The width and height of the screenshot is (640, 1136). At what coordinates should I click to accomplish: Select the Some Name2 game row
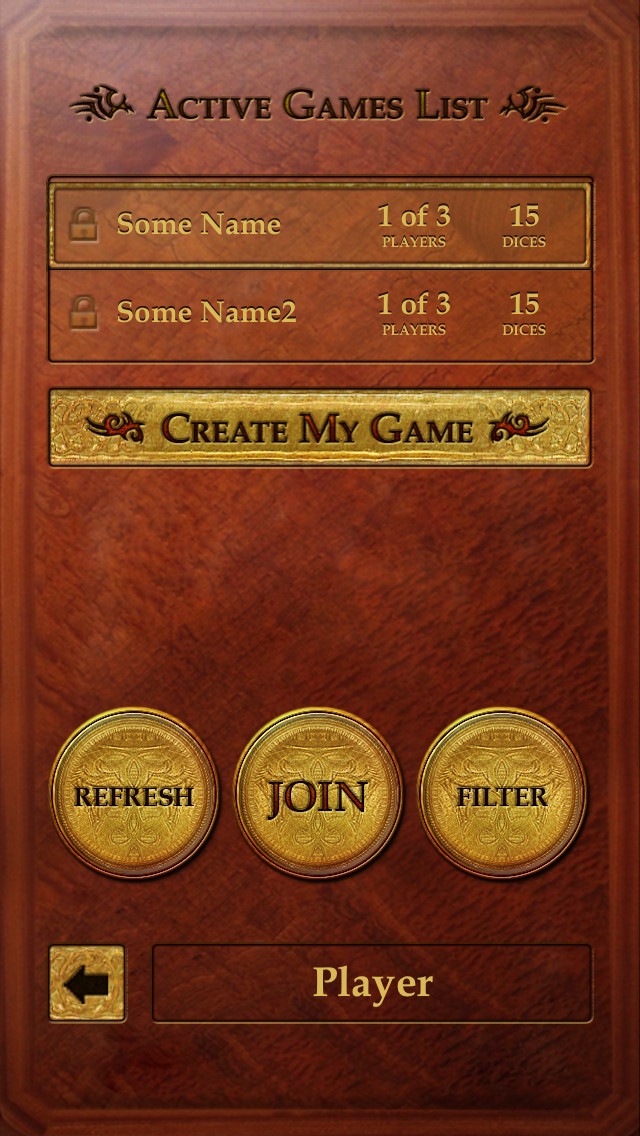click(x=320, y=314)
